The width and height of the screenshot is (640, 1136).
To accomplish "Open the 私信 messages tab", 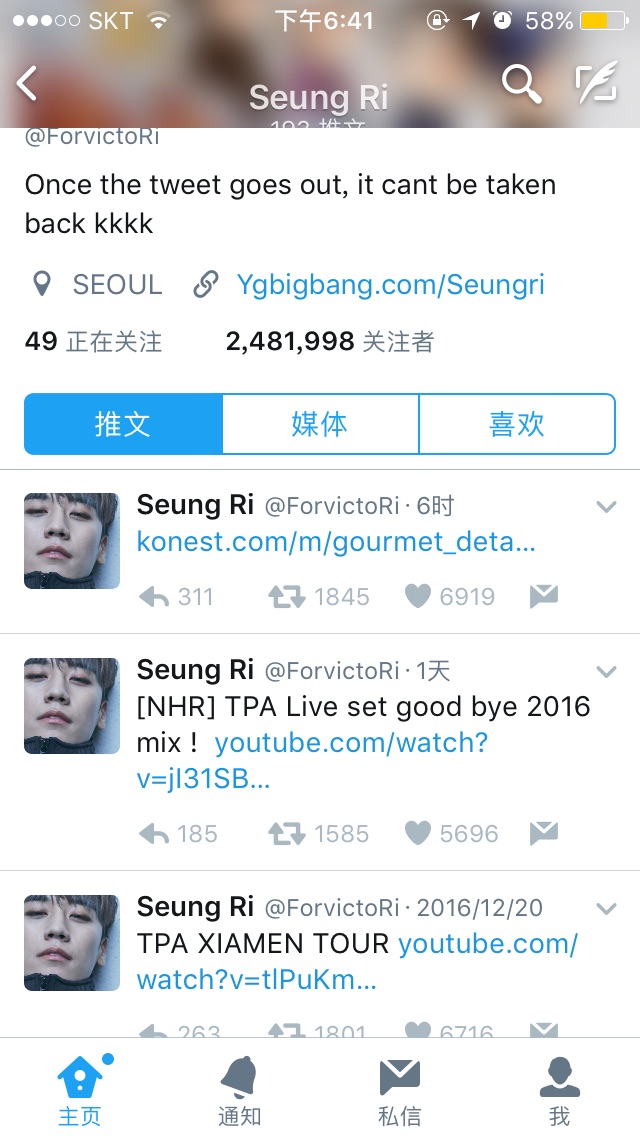I will (x=400, y=1090).
